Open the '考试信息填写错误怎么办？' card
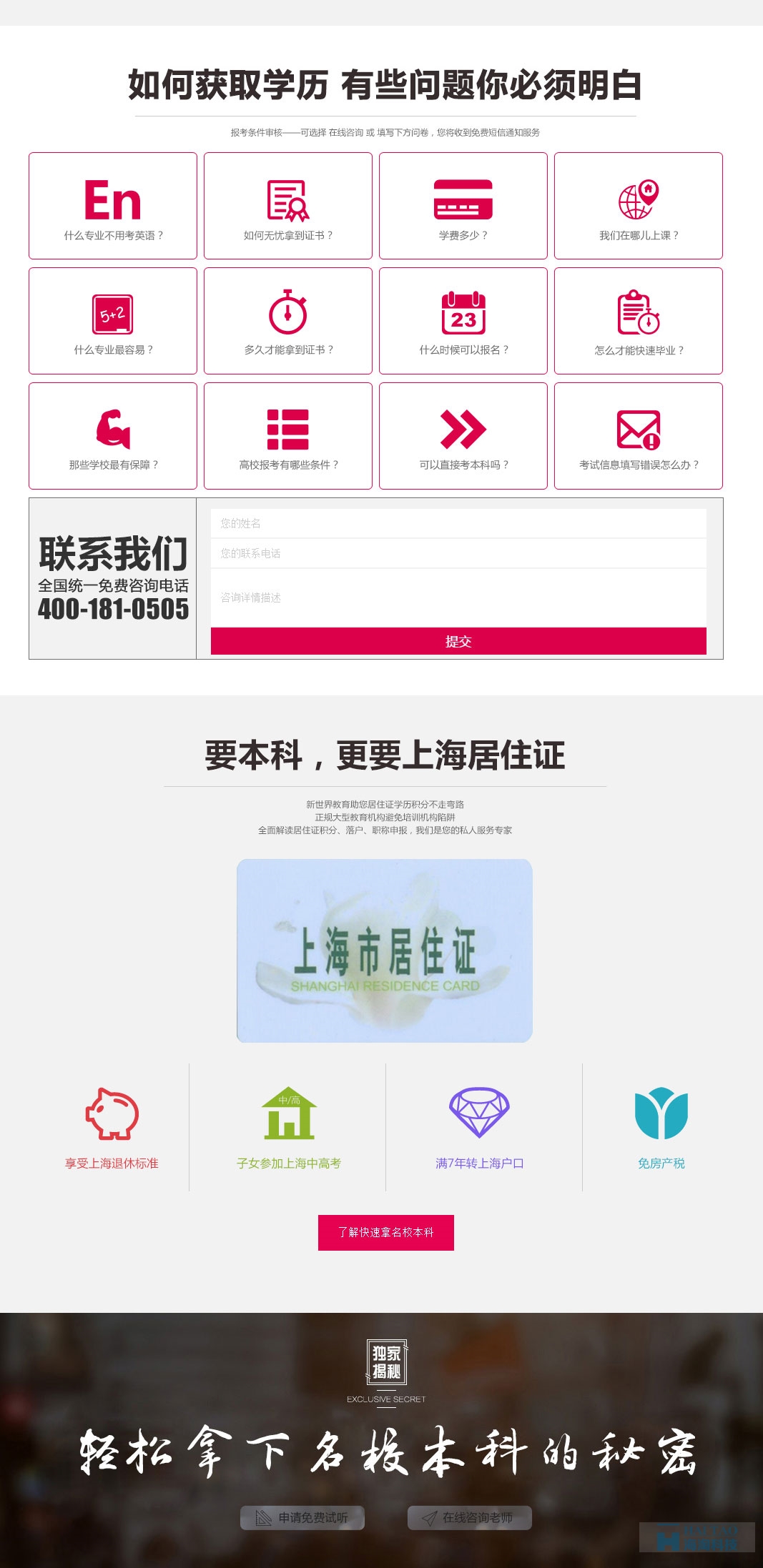Viewport: 763px width, 1568px height. click(x=639, y=436)
